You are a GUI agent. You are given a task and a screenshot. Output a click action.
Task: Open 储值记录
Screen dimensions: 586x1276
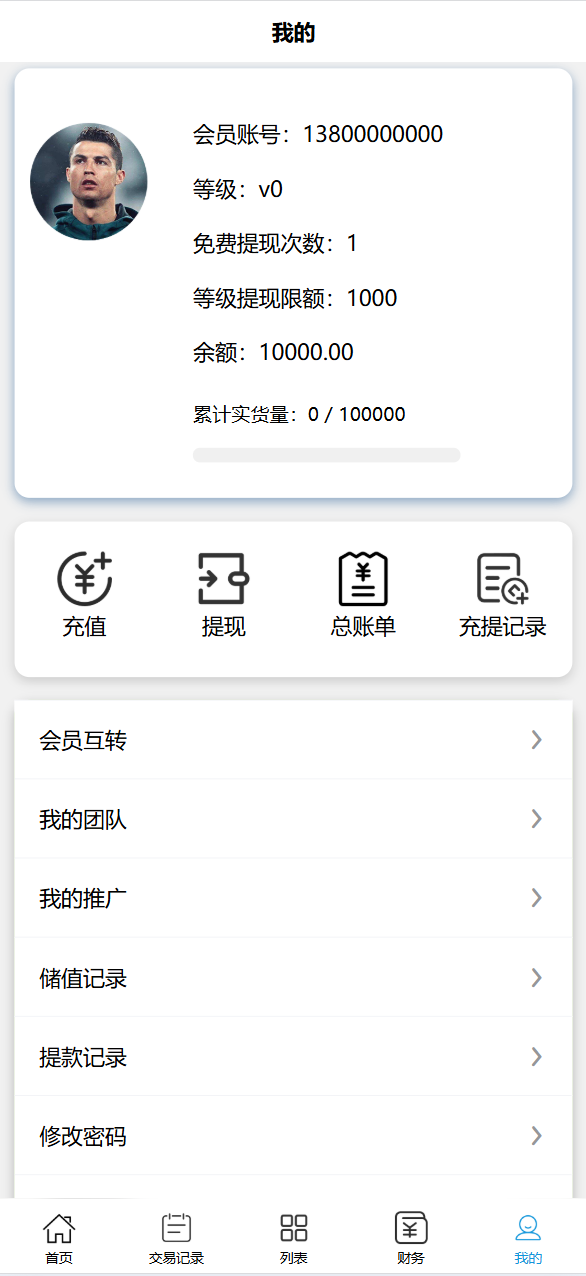[293, 977]
